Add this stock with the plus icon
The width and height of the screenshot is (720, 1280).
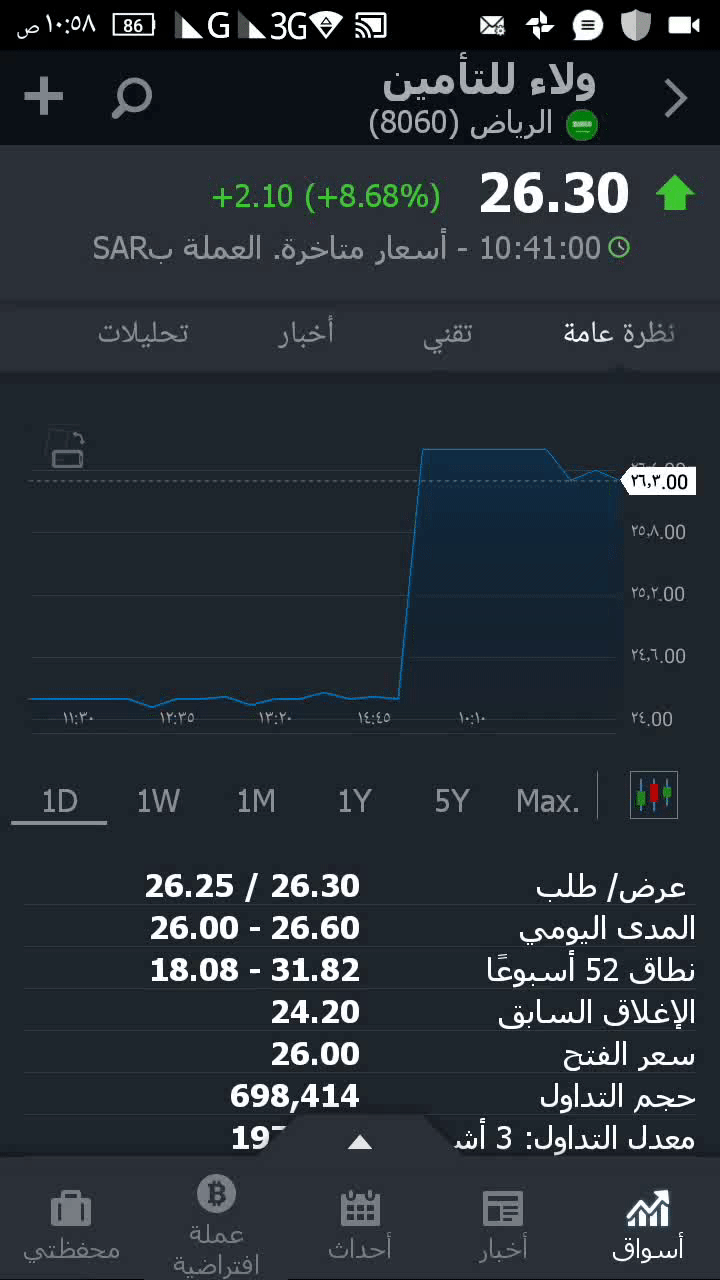click(x=43, y=97)
